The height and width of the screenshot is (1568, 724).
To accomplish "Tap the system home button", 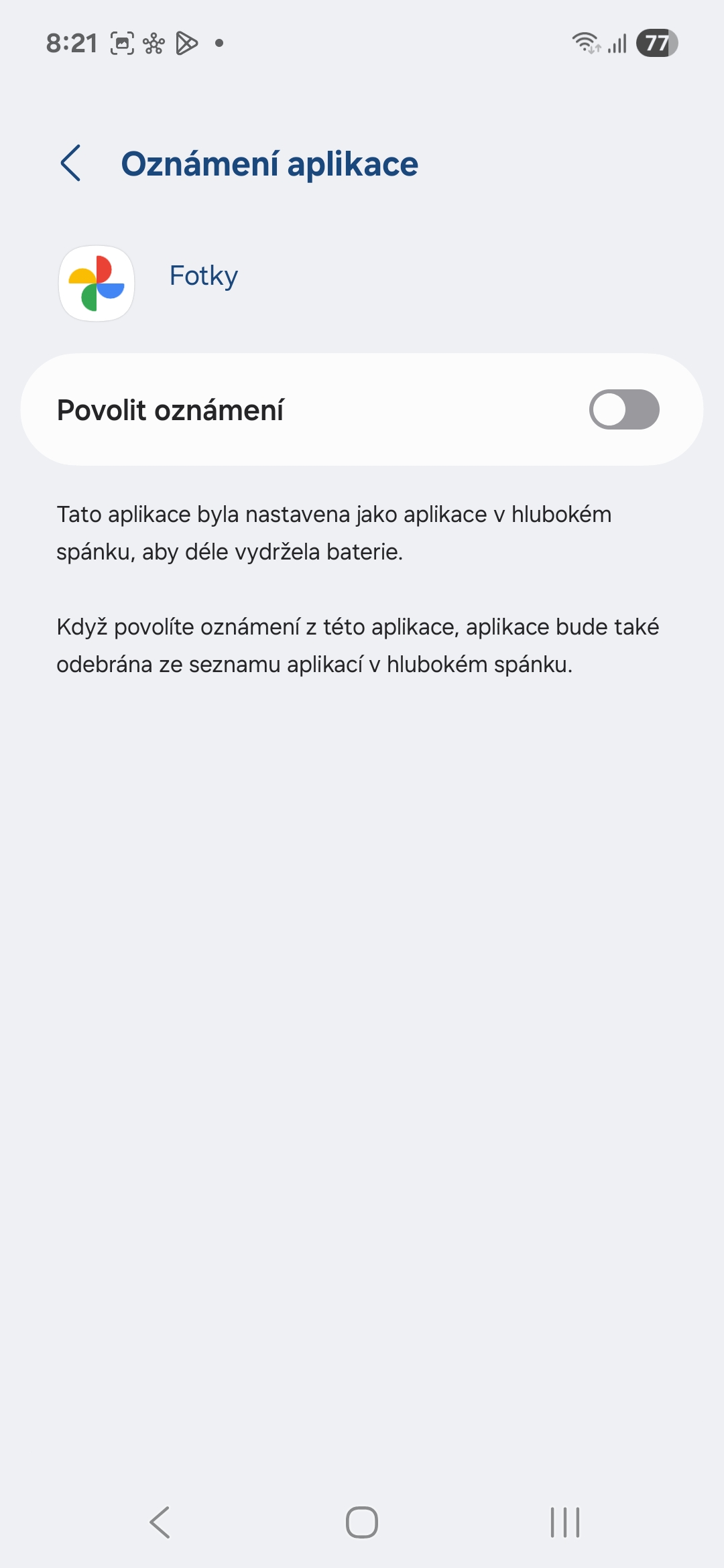I will click(x=362, y=1522).
